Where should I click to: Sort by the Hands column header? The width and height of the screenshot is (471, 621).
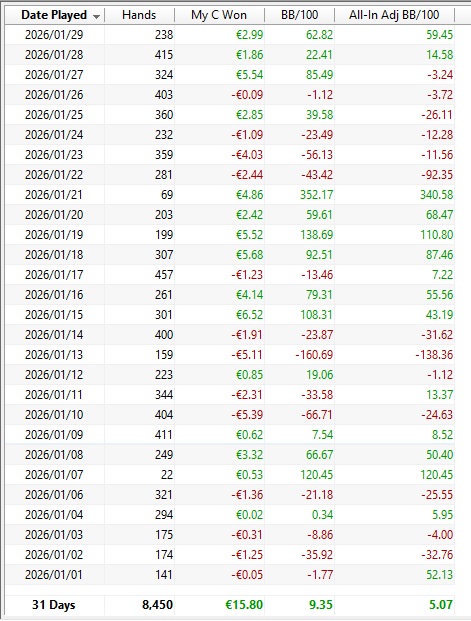coord(139,15)
